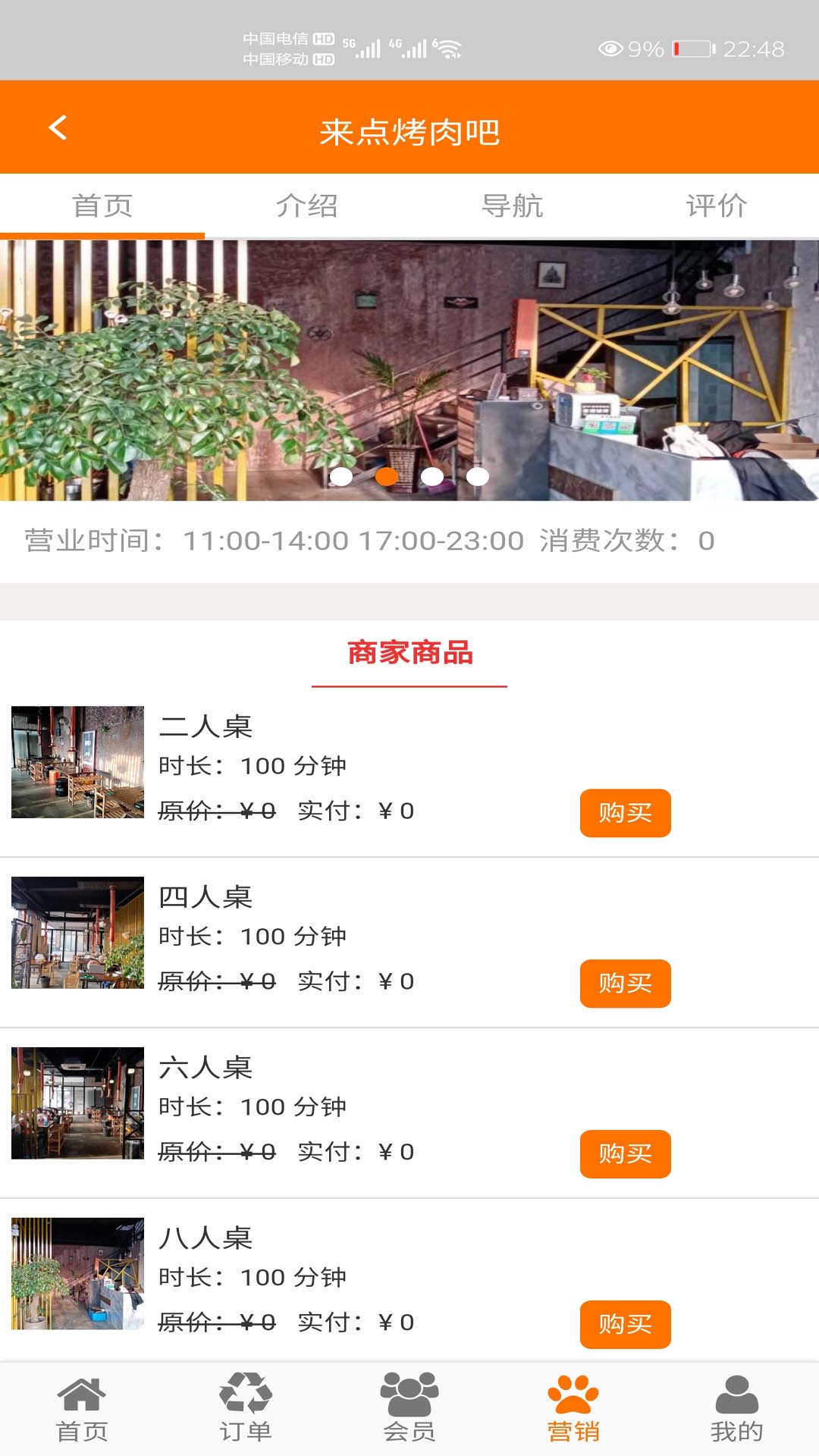Buy the 四人桌 item
This screenshot has width=819, height=1456.
coord(625,984)
